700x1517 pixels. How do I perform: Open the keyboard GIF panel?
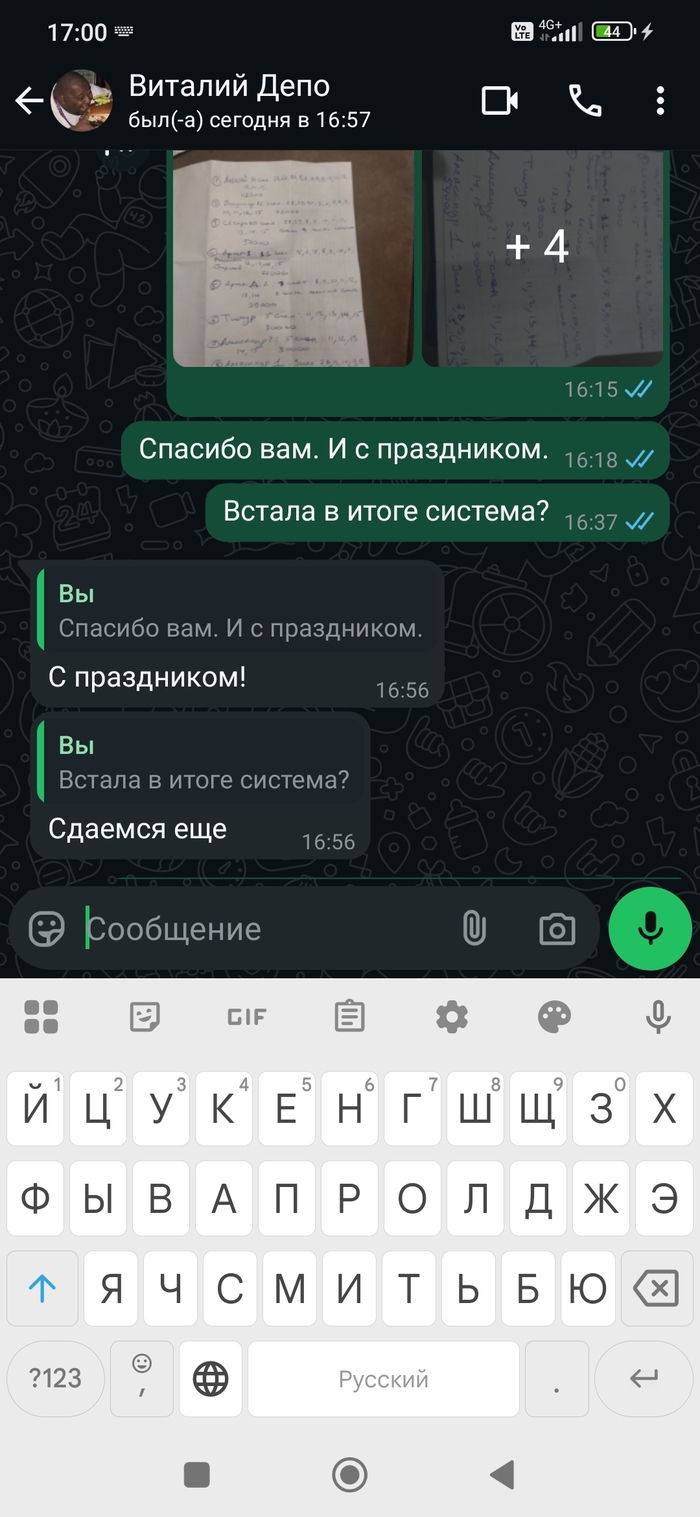click(x=247, y=1017)
